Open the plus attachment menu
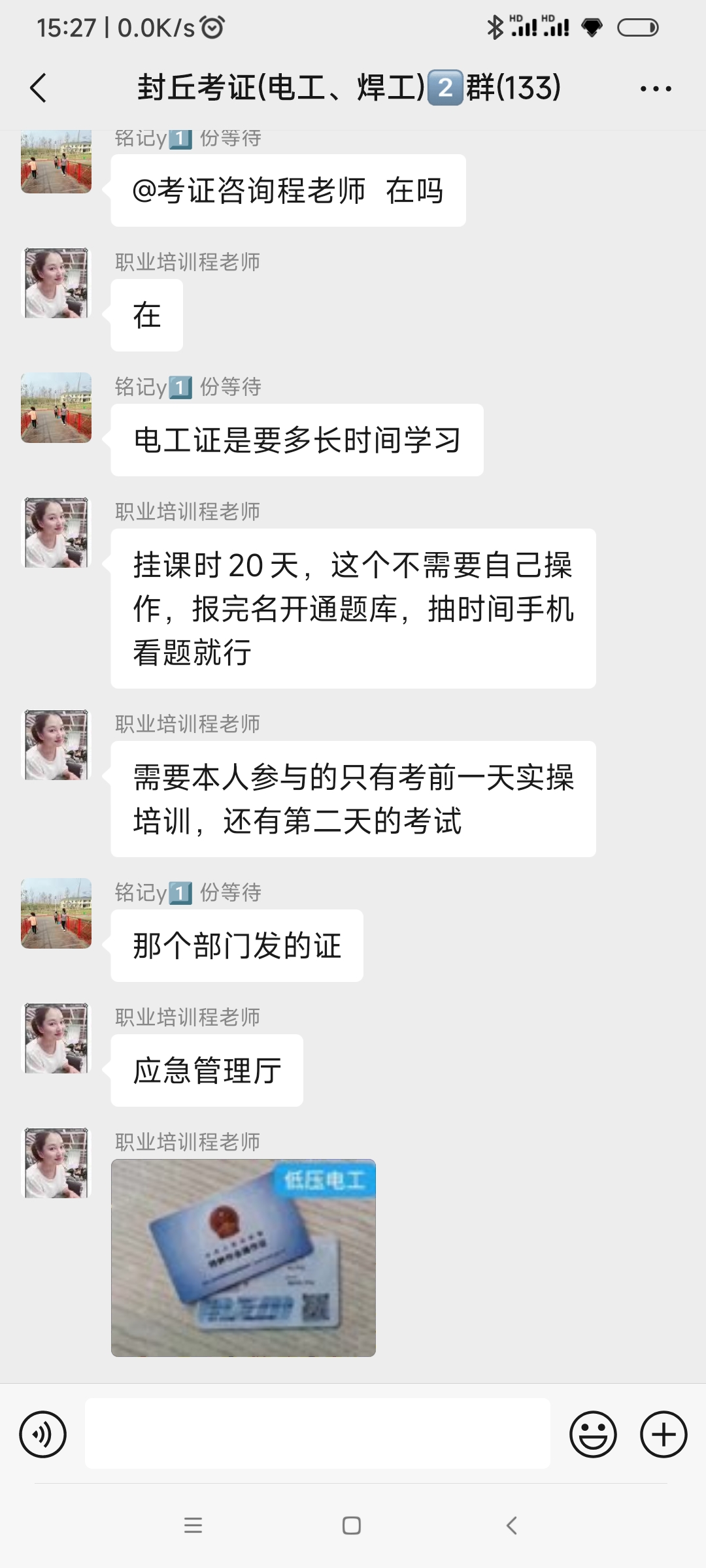Viewport: 706px width, 1568px height. coord(663,1435)
